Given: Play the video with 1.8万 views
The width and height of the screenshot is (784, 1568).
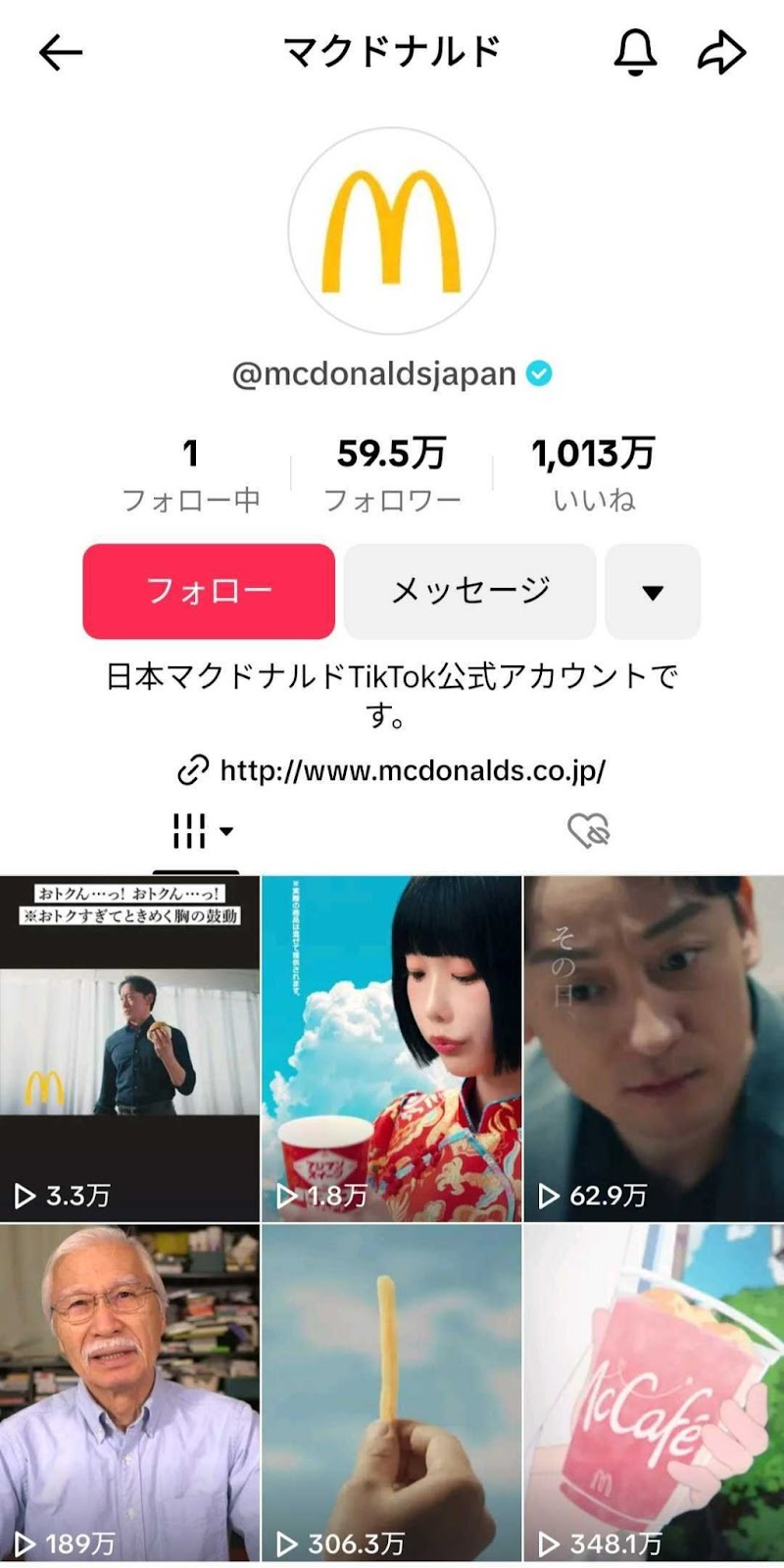Looking at the screenshot, I should click(x=392, y=1049).
